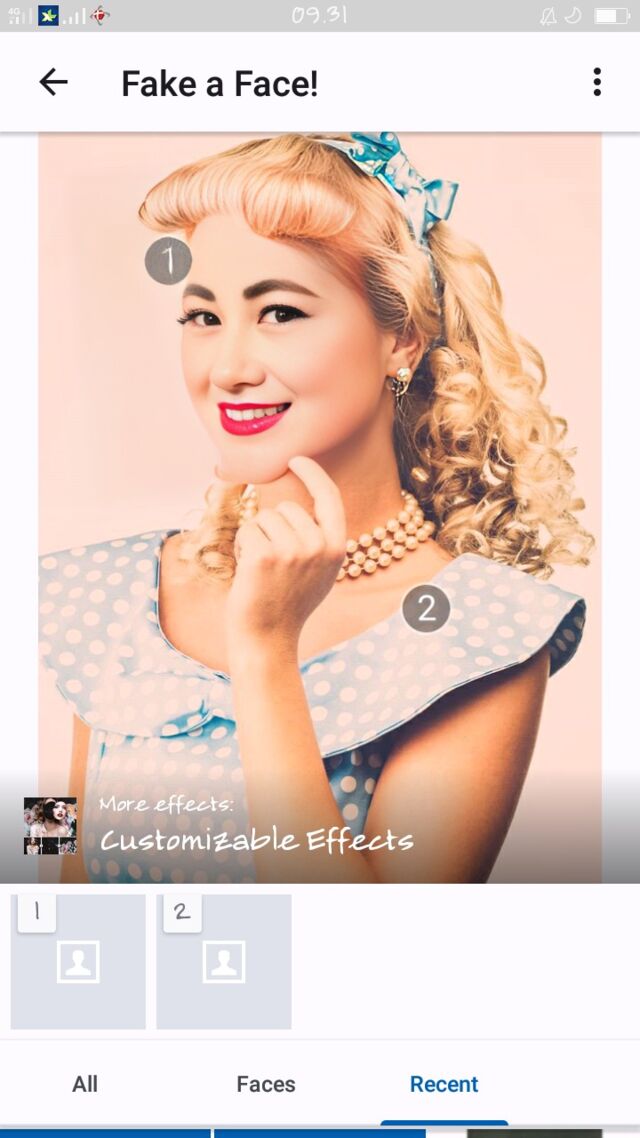Select face marker 1 on the photo
This screenshot has width=640, height=1138.
[x=168, y=261]
